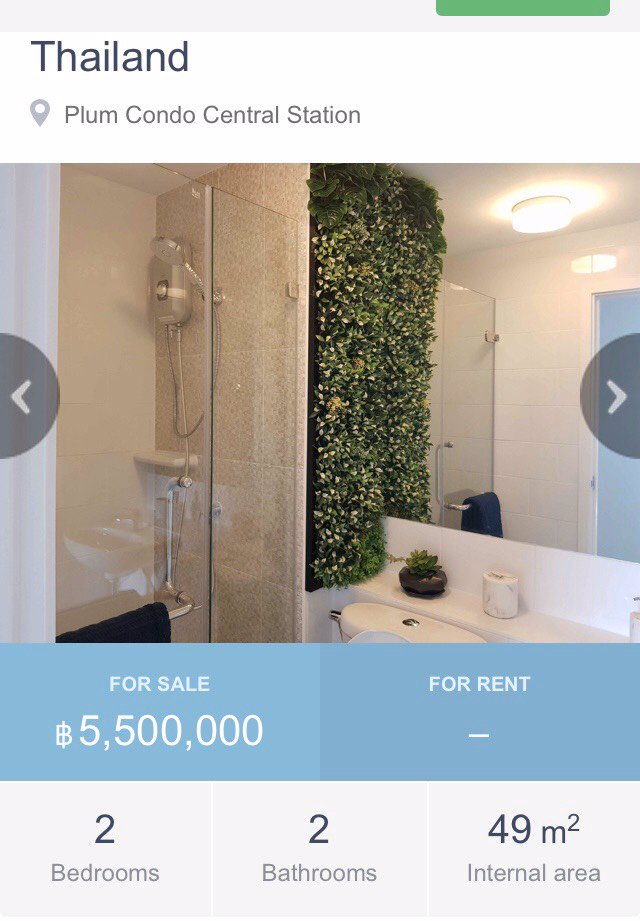Open Plum Condo Central Station location
This screenshot has height=921, width=640.
212,115
